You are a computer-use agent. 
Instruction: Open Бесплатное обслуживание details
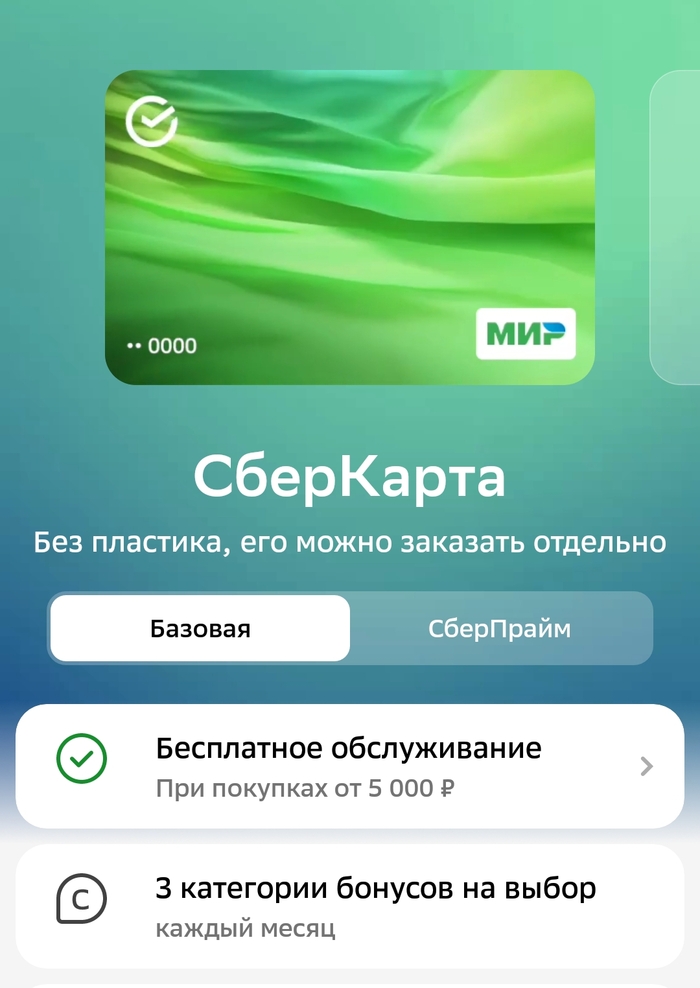349,767
